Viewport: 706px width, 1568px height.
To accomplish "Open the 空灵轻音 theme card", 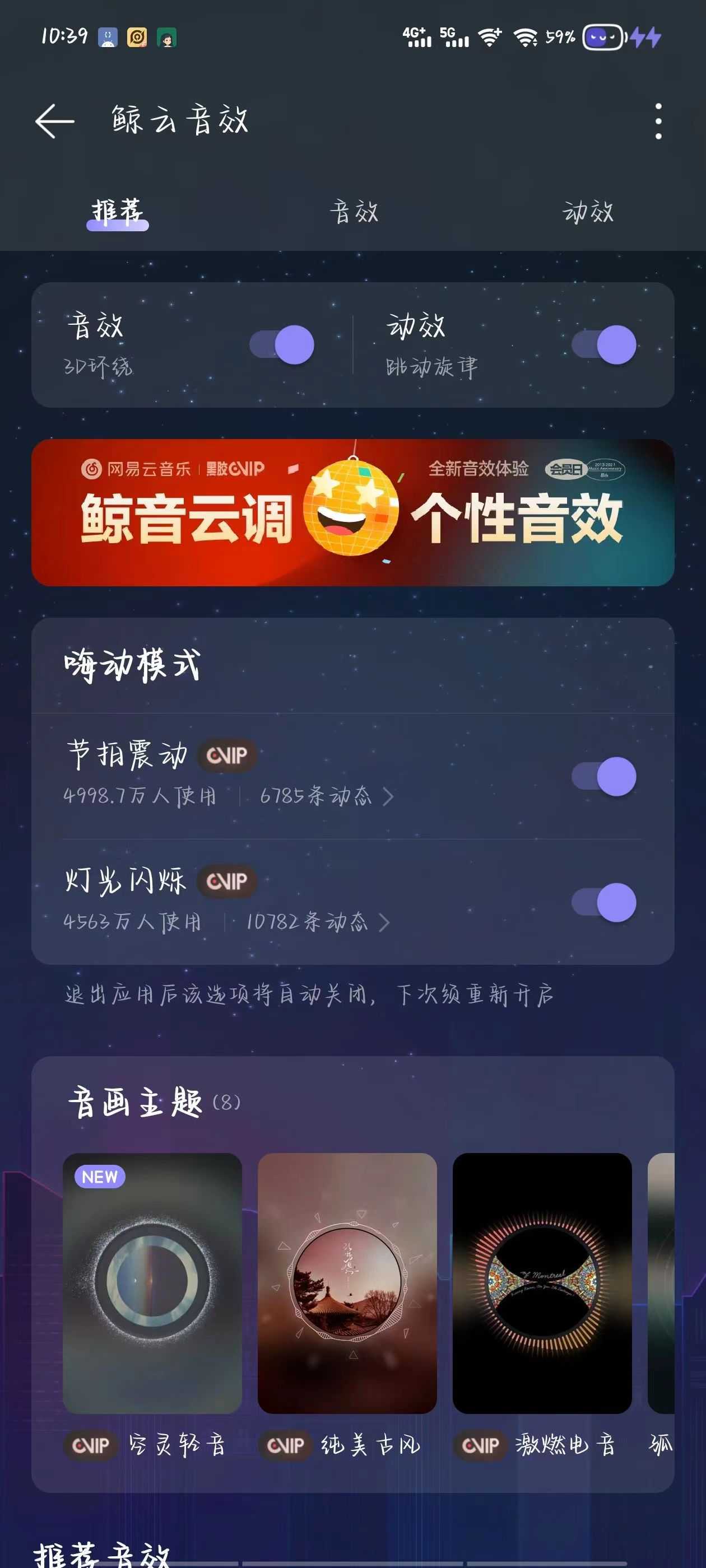I will point(152,1283).
